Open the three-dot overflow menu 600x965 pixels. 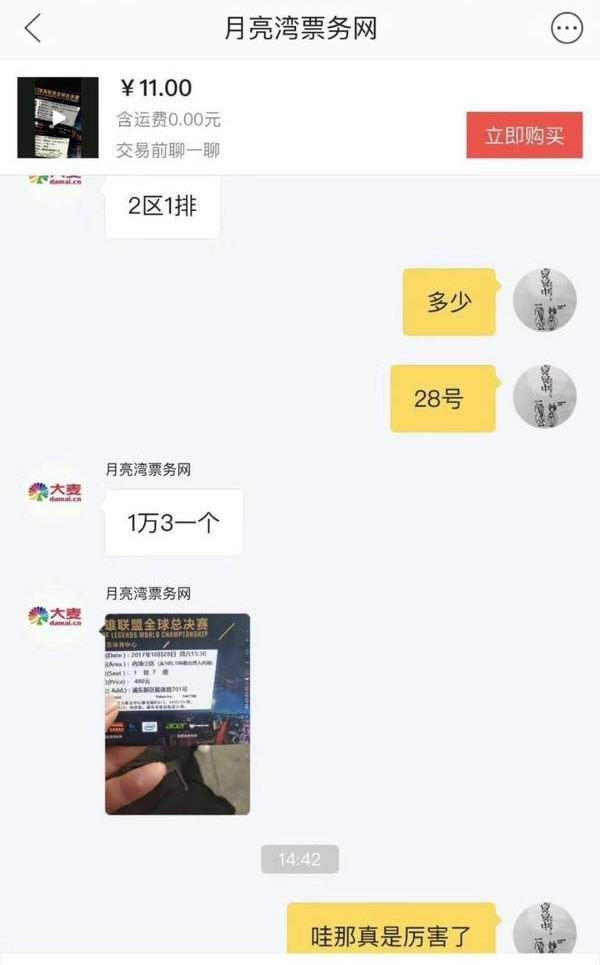[x=566, y=28]
